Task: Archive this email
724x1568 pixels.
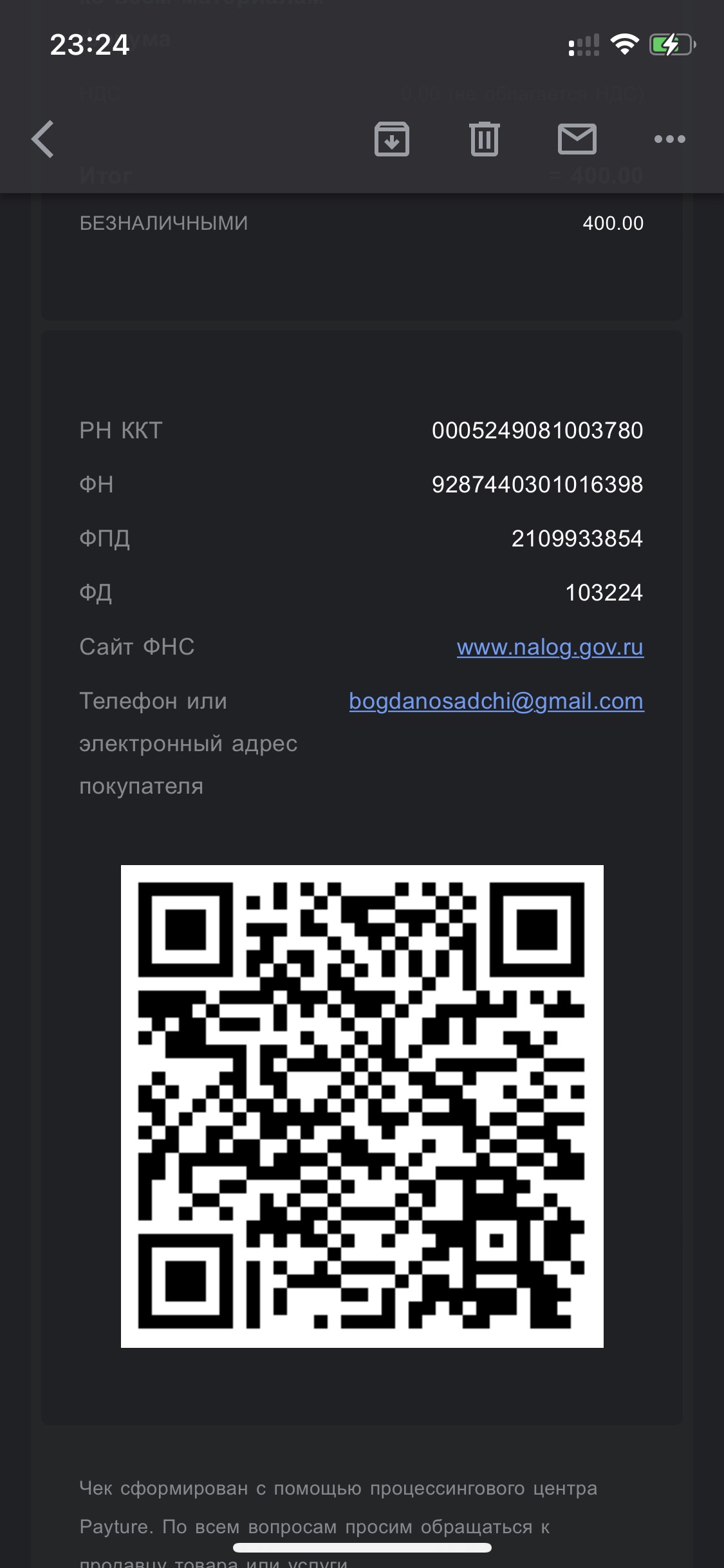Action: click(392, 138)
